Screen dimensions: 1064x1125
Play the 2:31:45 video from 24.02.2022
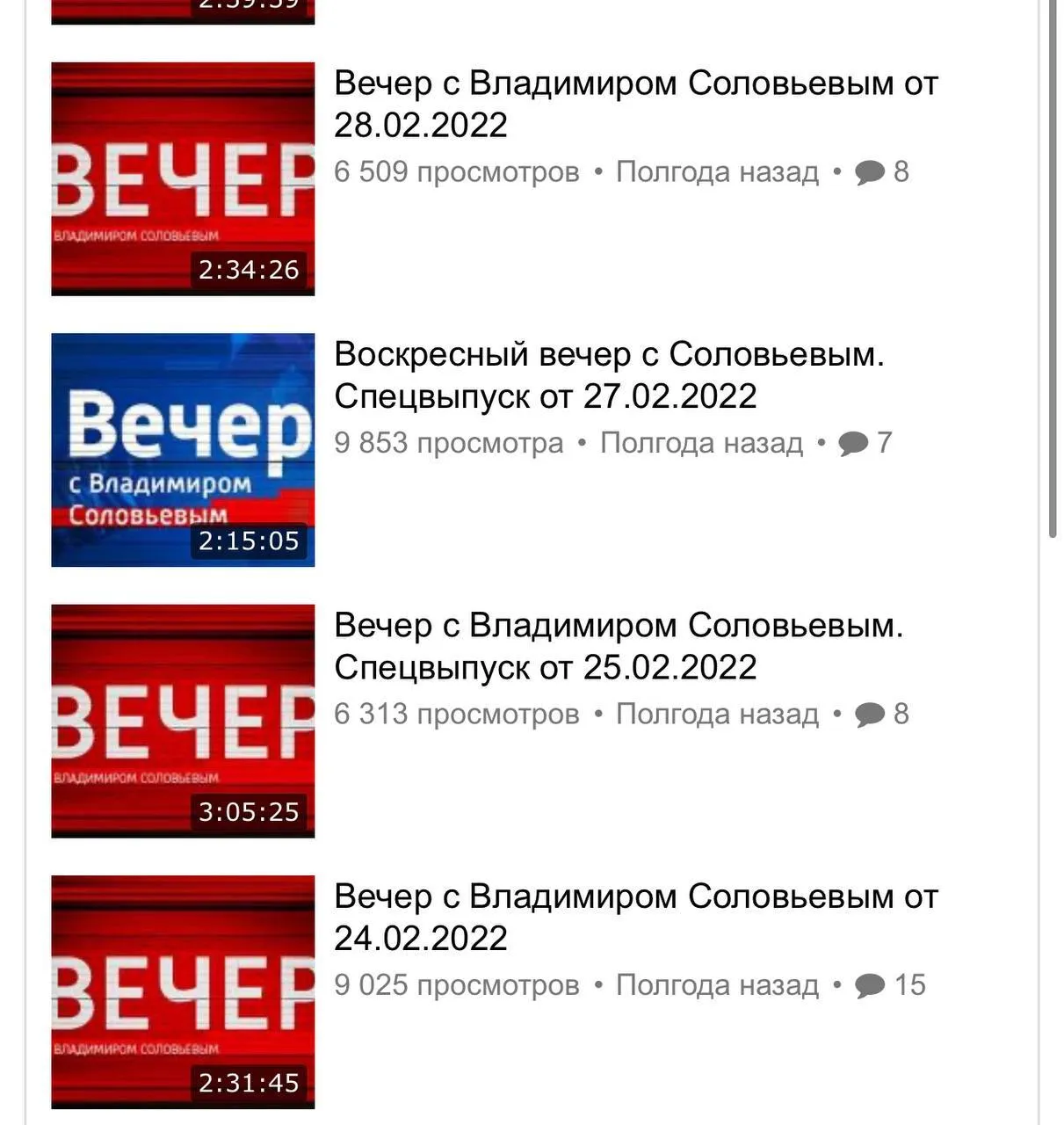183,991
